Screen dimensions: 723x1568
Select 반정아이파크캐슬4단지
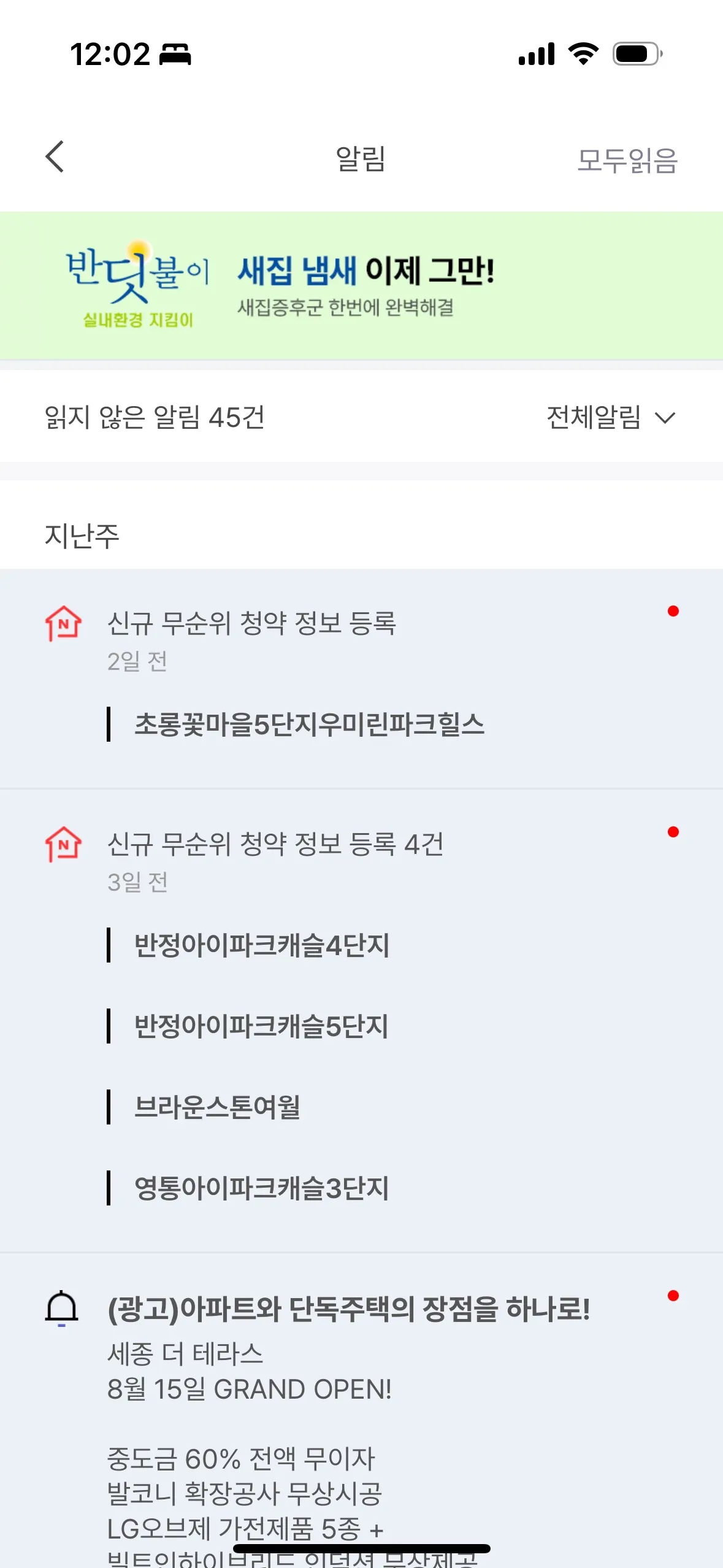(x=262, y=945)
